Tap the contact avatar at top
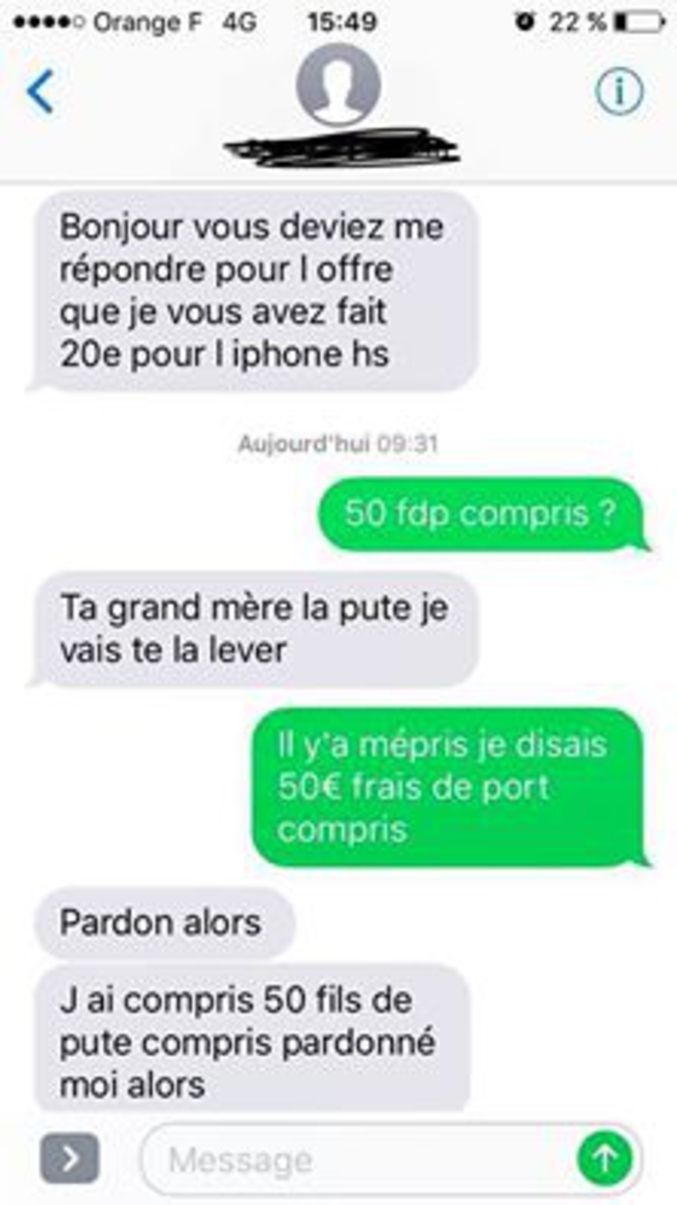 339,85
